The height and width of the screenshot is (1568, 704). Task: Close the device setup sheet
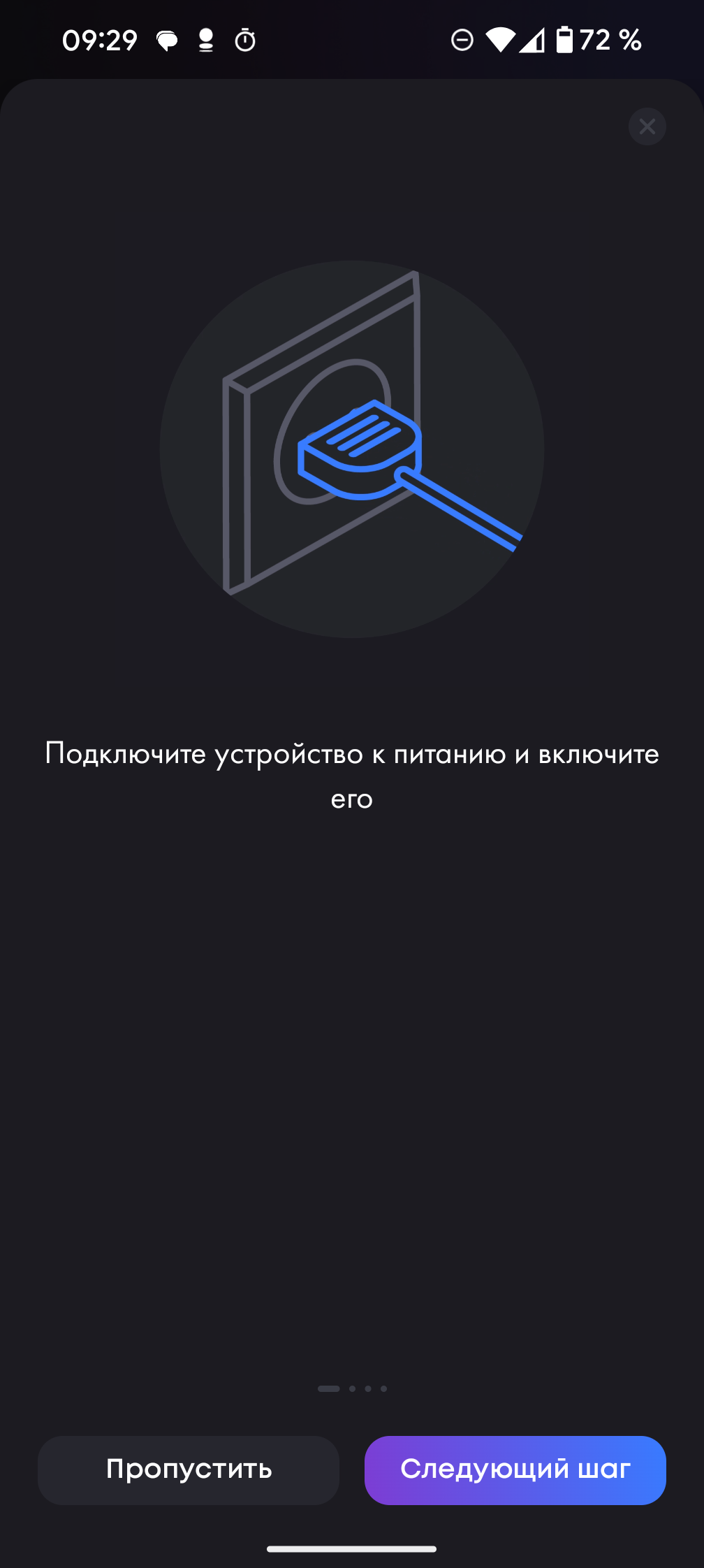click(x=647, y=126)
